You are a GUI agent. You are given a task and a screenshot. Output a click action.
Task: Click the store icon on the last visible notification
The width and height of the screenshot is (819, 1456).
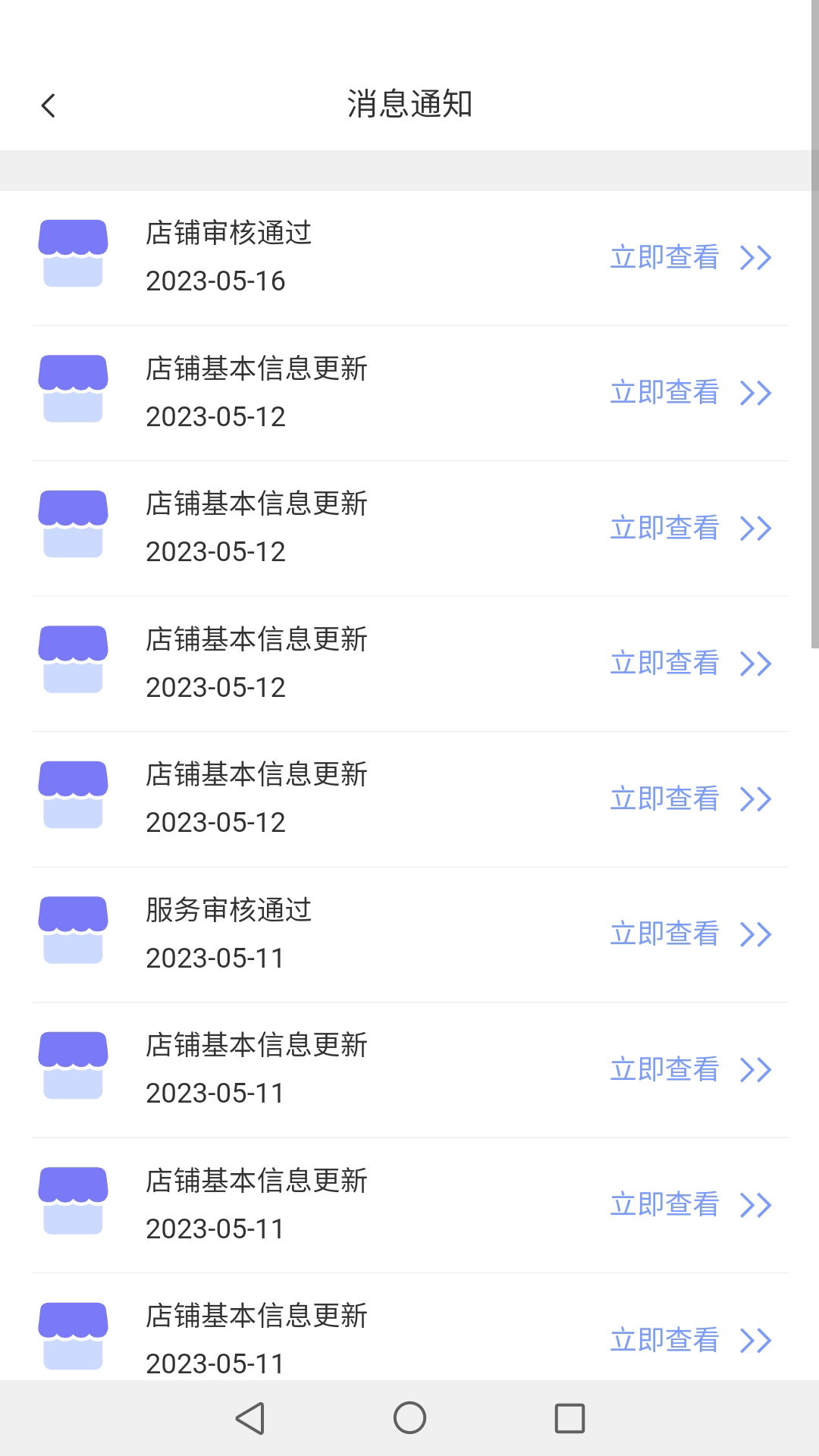tap(74, 1335)
